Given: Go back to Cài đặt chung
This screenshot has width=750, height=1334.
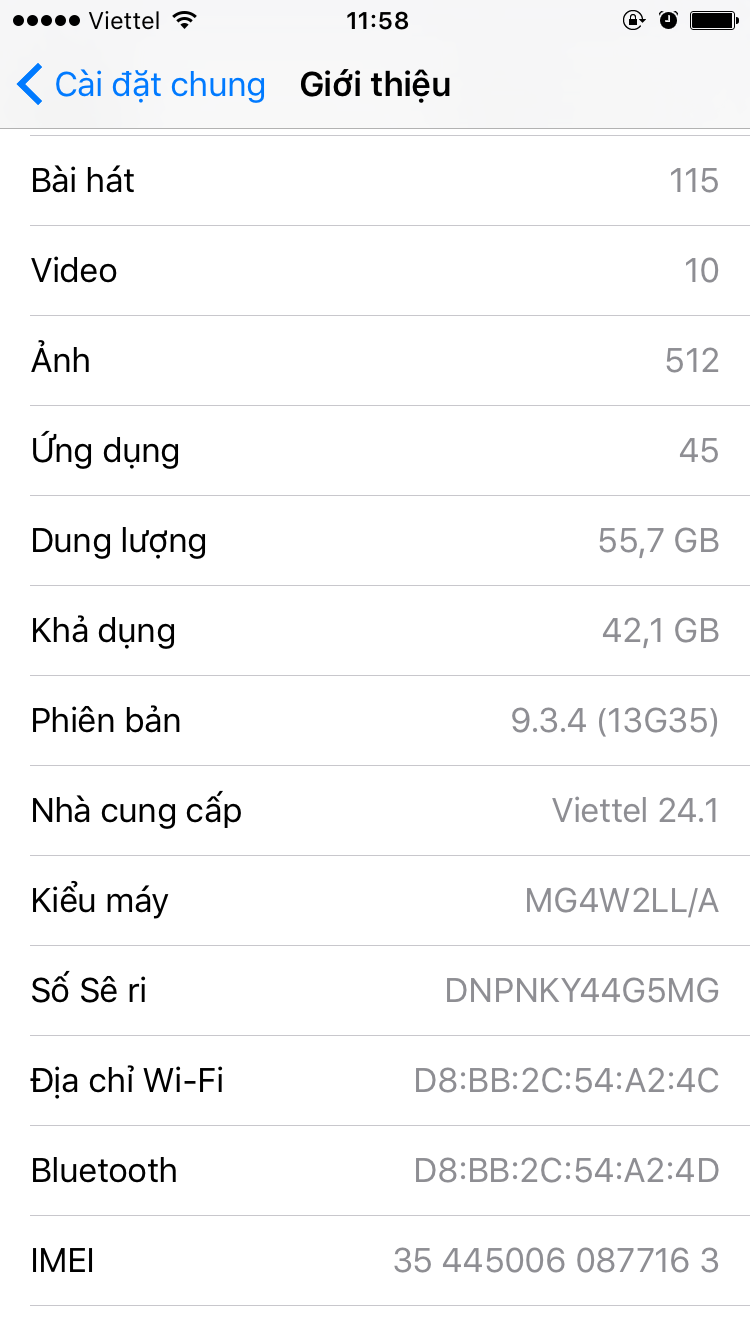Looking at the screenshot, I should [x=140, y=85].
